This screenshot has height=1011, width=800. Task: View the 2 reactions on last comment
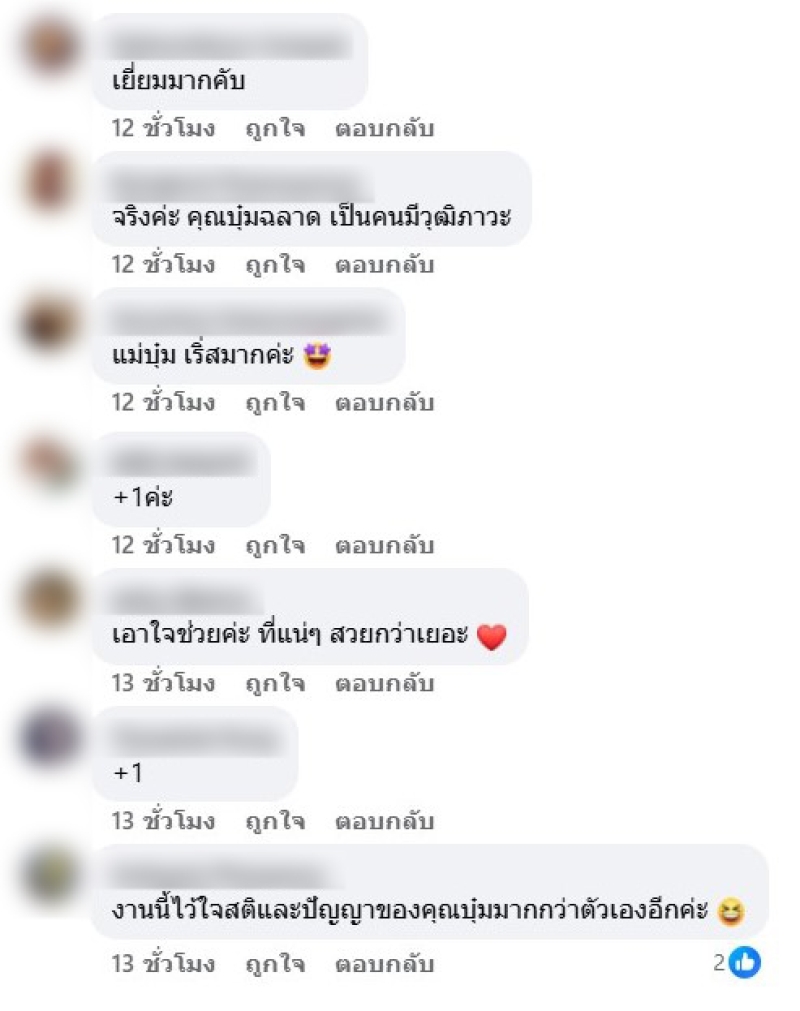point(738,964)
